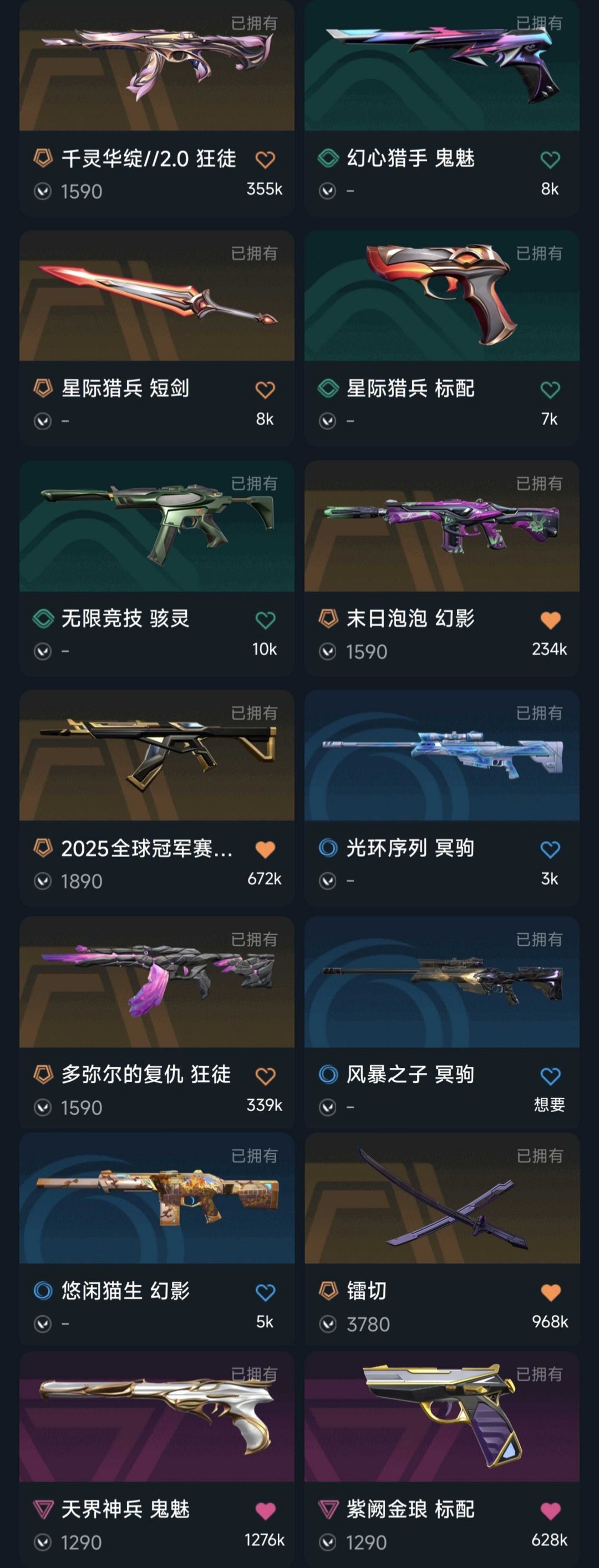Open the 千灵华绽//2.0 狂徒 skin card

tap(156, 108)
